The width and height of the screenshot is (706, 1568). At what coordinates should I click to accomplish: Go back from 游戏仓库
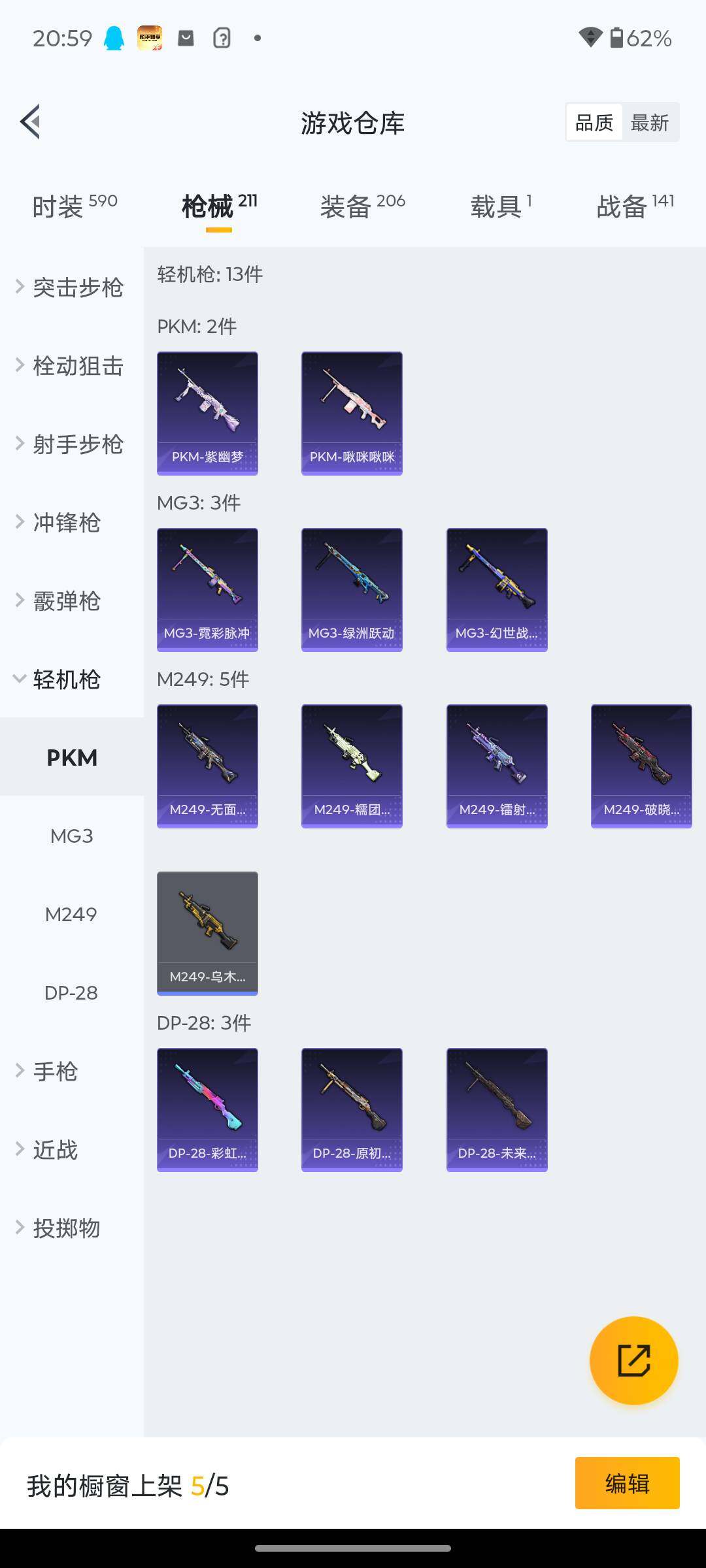coord(31,122)
